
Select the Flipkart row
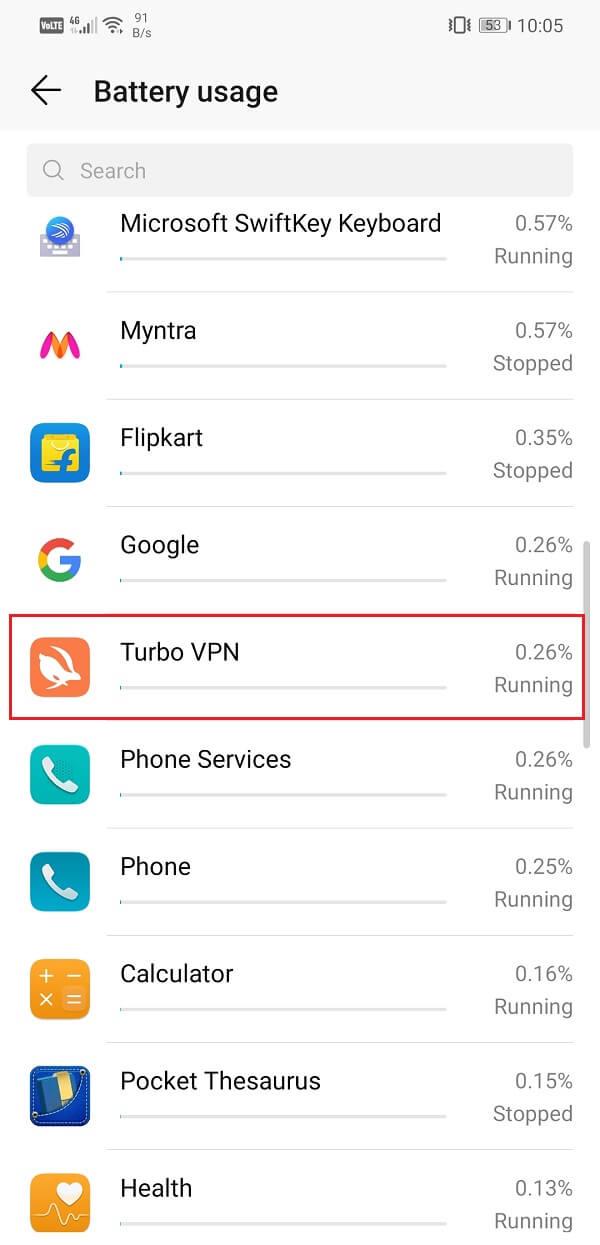pyautogui.click(x=300, y=453)
